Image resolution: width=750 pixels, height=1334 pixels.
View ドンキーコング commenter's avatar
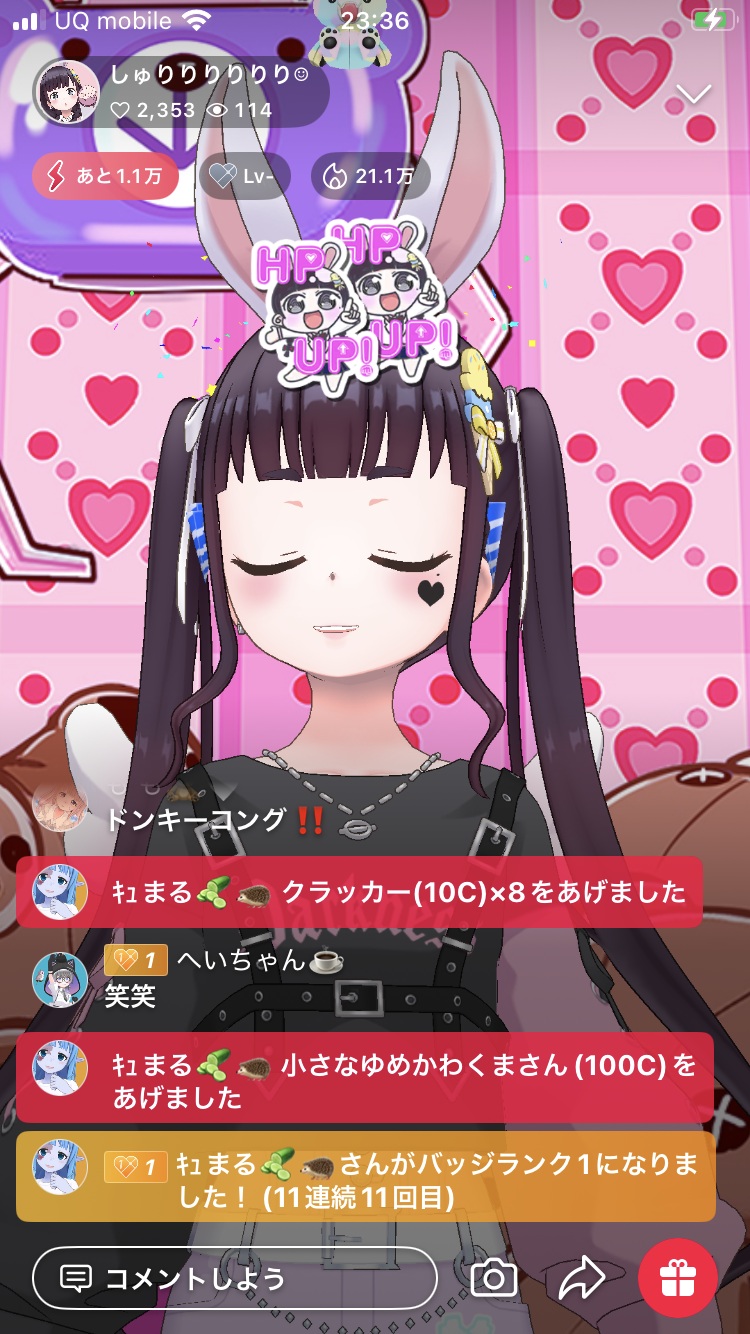59,804
